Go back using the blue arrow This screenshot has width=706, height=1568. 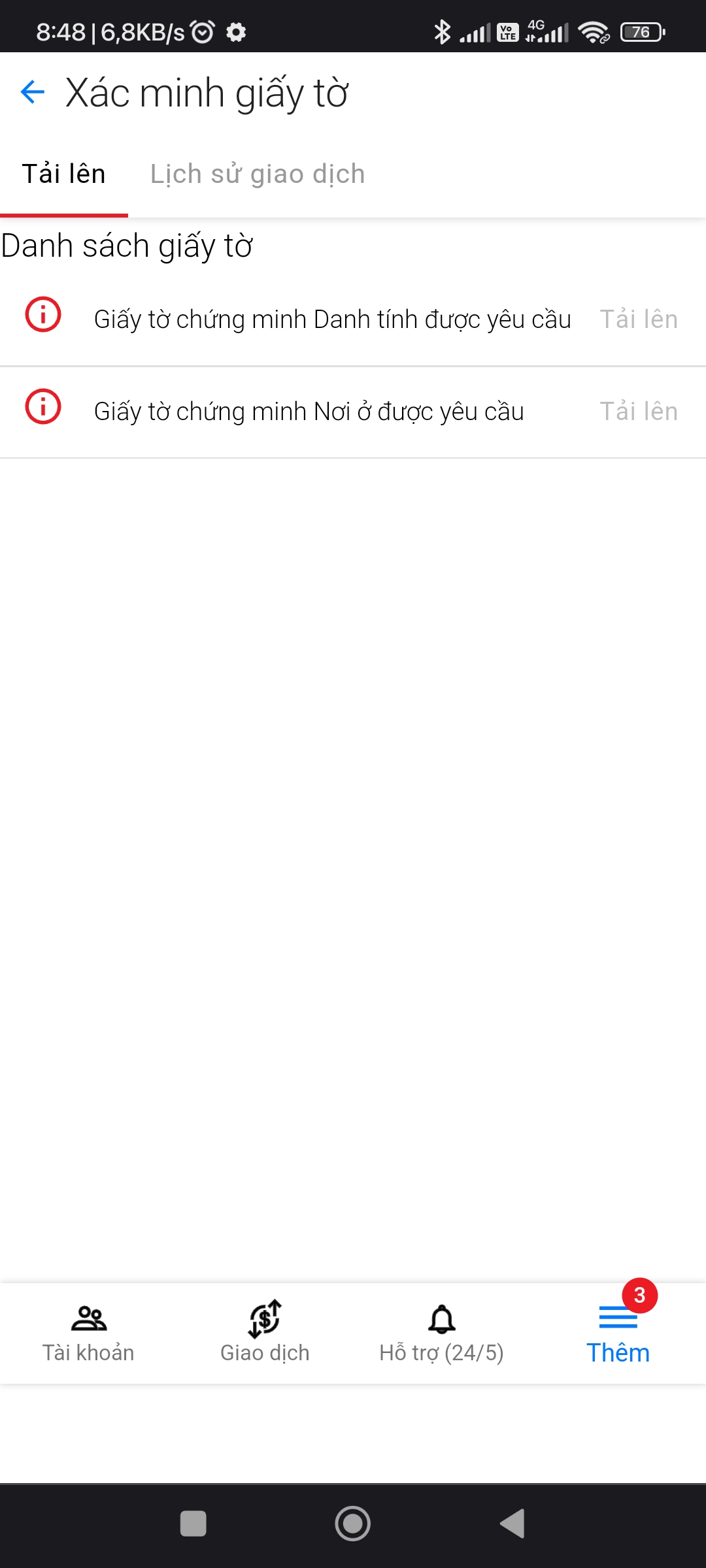tap(33, 92)
